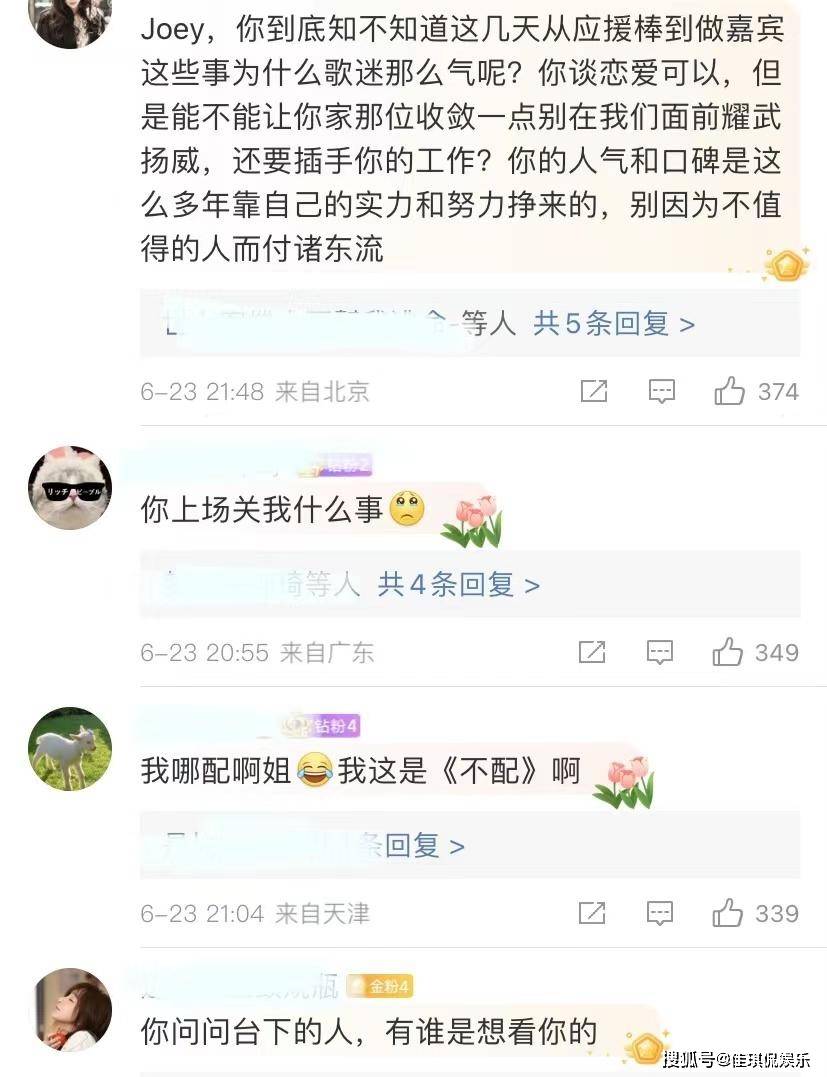Image resolution: width=827 pixels, height=1077 pixels.
Task: Like the Joey comment with 374 likes
Action: 730,391
